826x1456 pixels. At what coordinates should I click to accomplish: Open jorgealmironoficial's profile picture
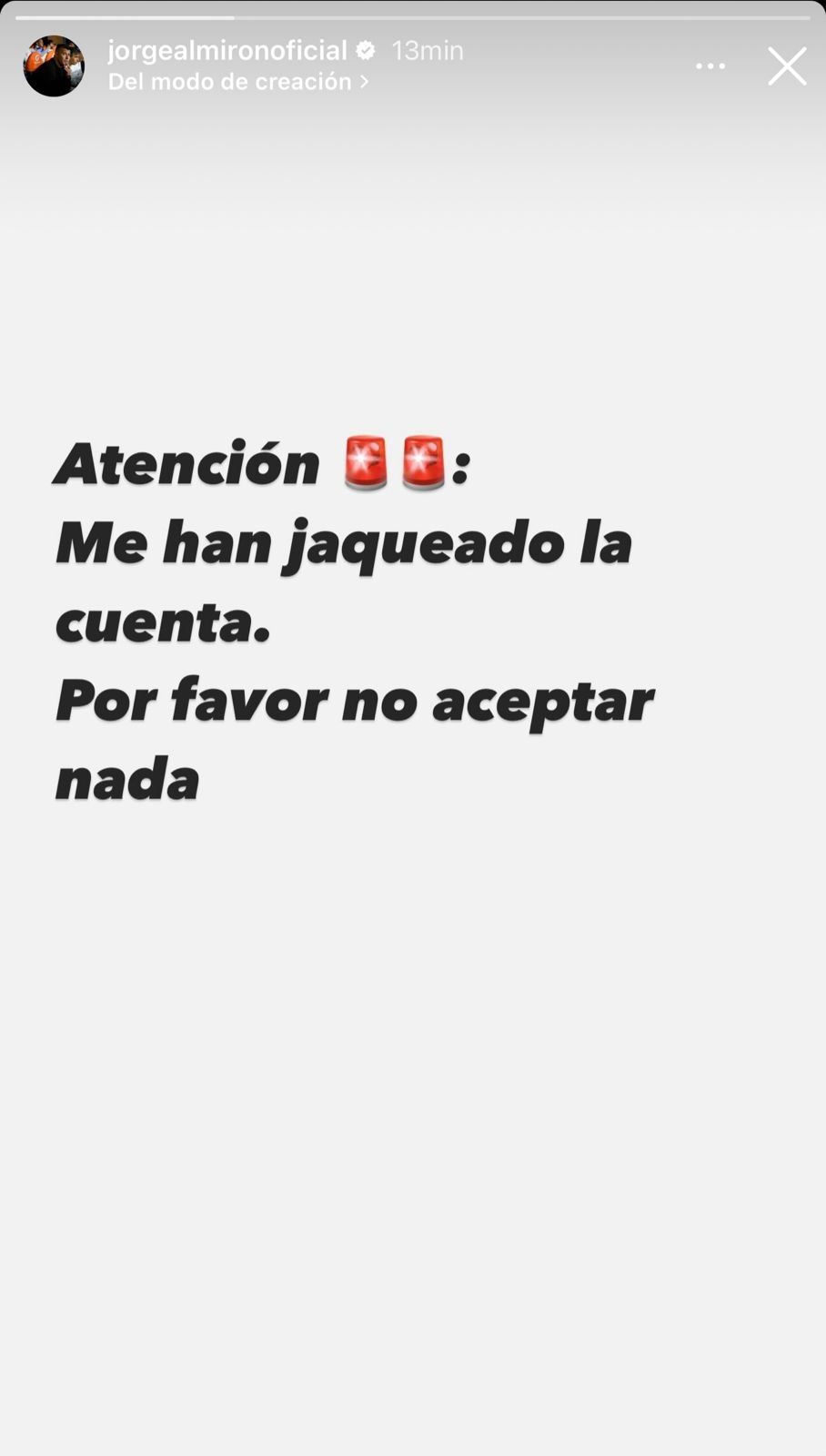tap(54, 66)
